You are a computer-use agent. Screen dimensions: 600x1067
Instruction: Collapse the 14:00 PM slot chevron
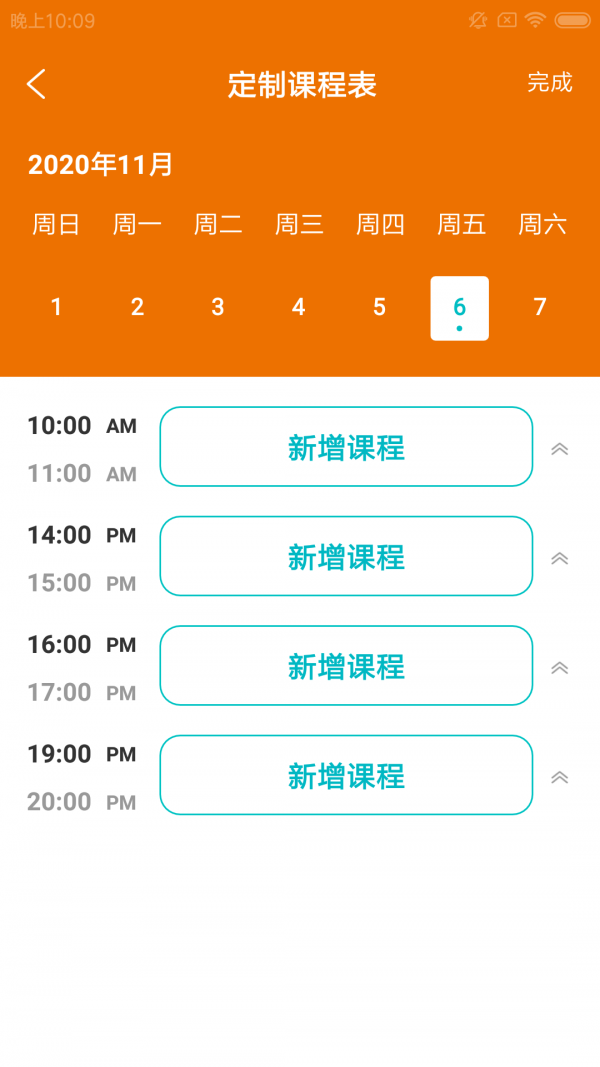559,559
